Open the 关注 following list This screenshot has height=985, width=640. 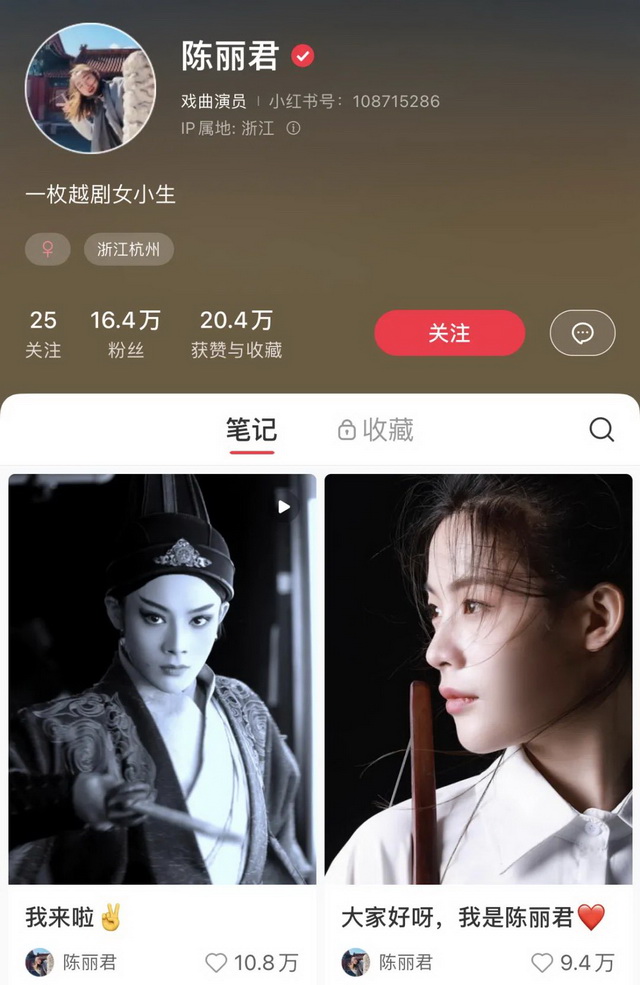pos(43,334)
